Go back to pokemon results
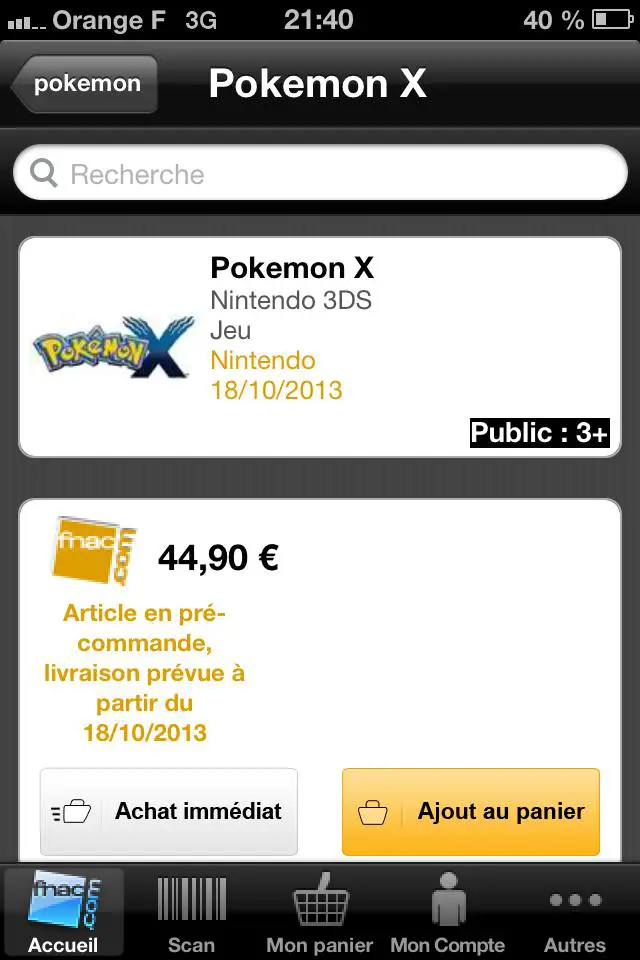This screenshot has width=640, height=960. [x=85, y=84]
